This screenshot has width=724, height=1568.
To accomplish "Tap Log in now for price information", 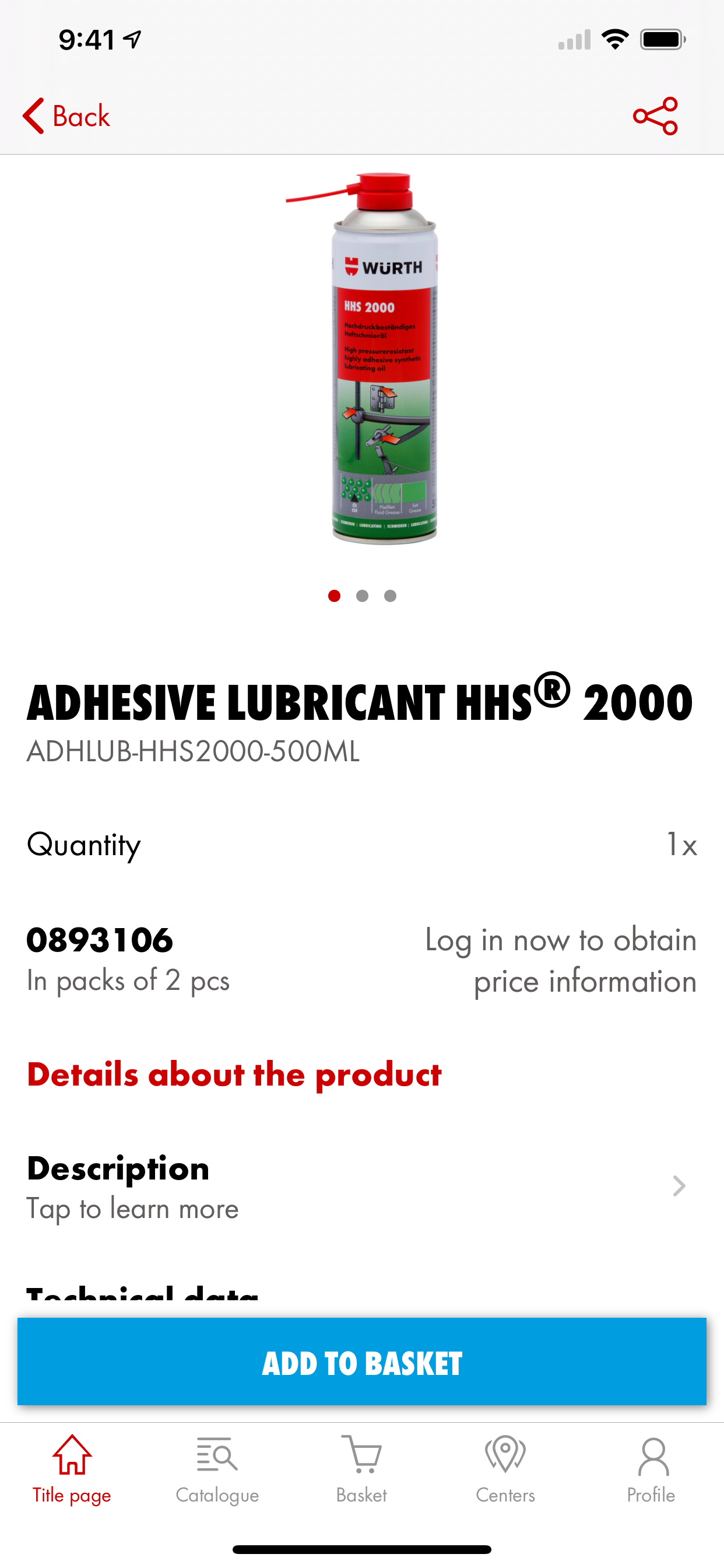I will coord(561,960).
